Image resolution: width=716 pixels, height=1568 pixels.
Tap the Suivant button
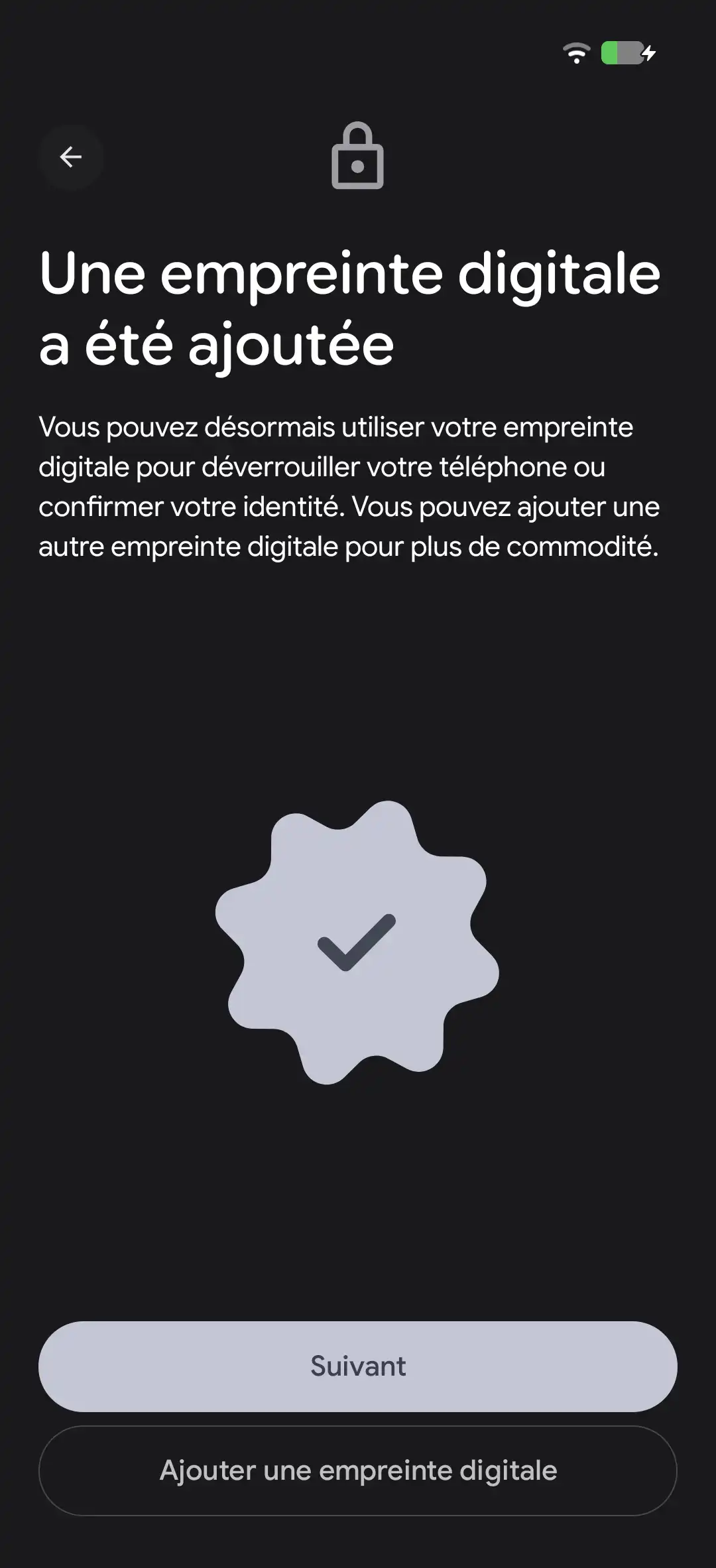(x=358, y=1366)
